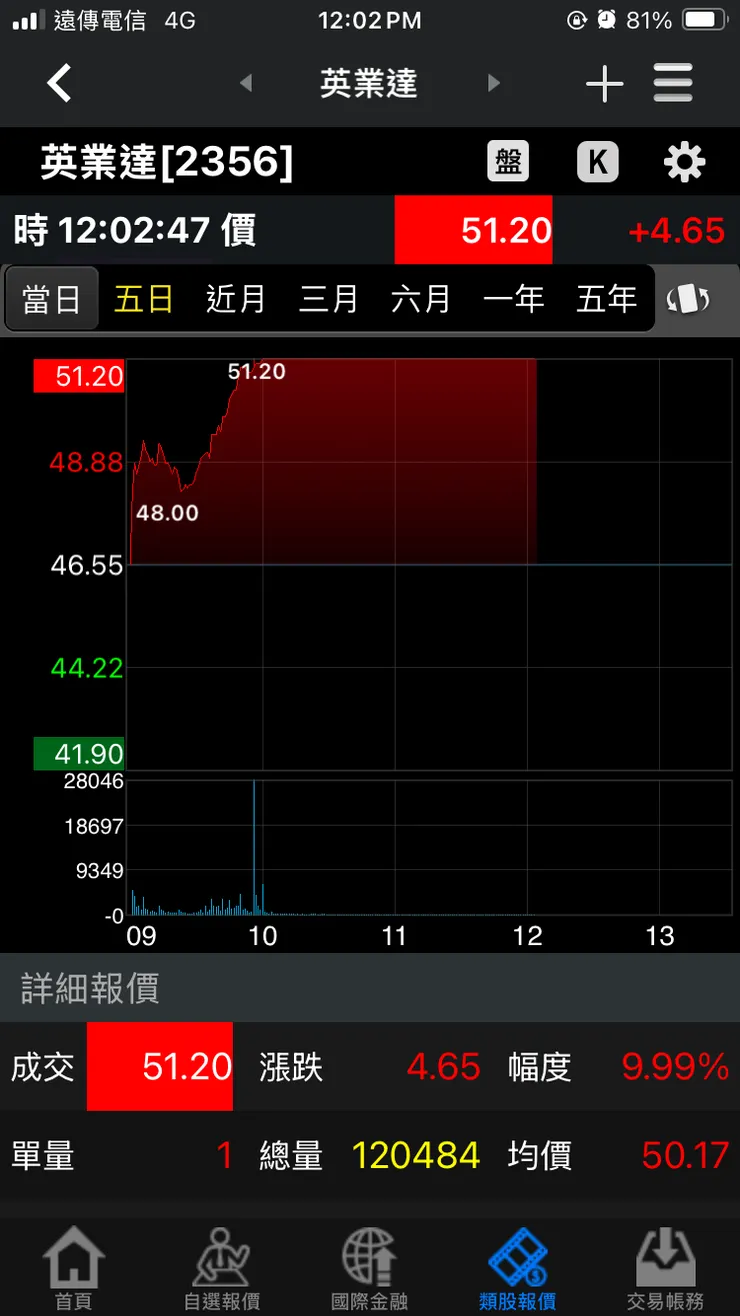Rotate the chart to landscape view

[x=688, y=298]
